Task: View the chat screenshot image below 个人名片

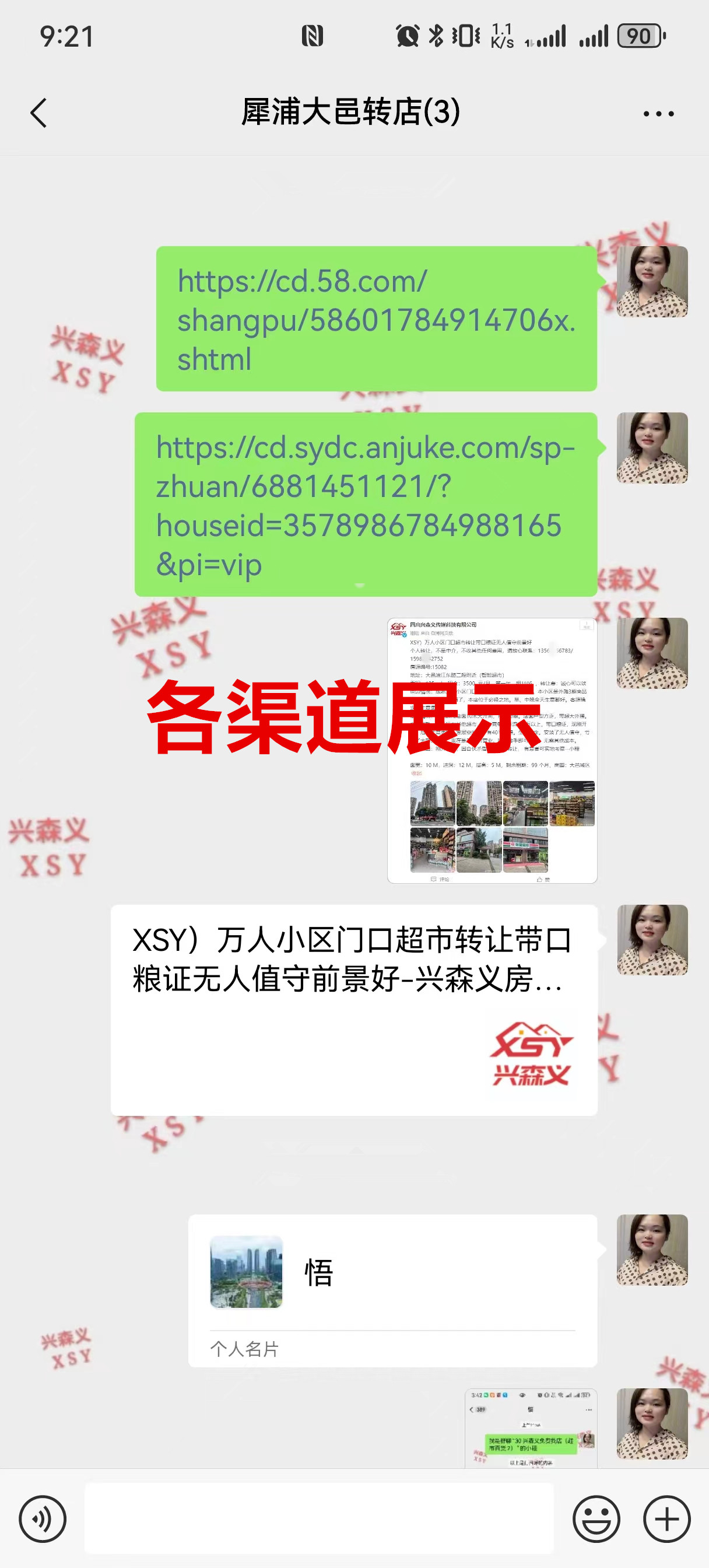Action: (530, 1427)
